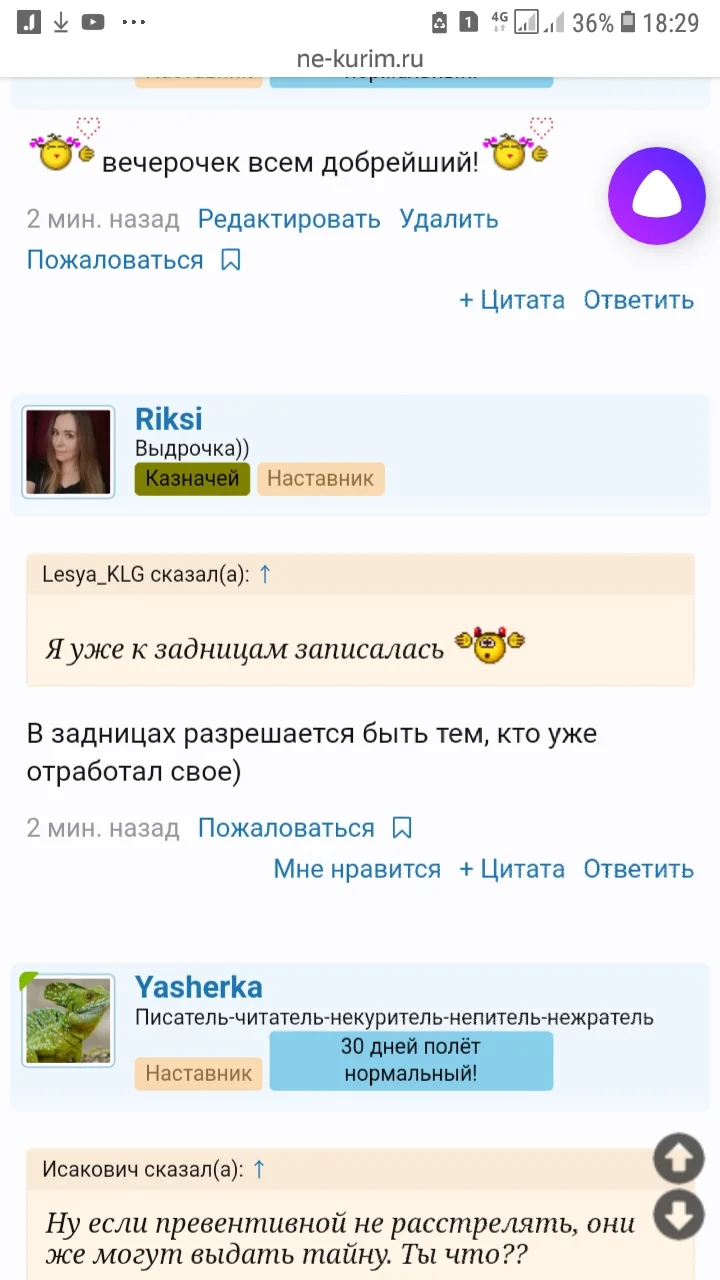Open Riksi's profile
The height and width of the screenshot is (1280, 720).
pyautogui.click(x=168, y=419)
